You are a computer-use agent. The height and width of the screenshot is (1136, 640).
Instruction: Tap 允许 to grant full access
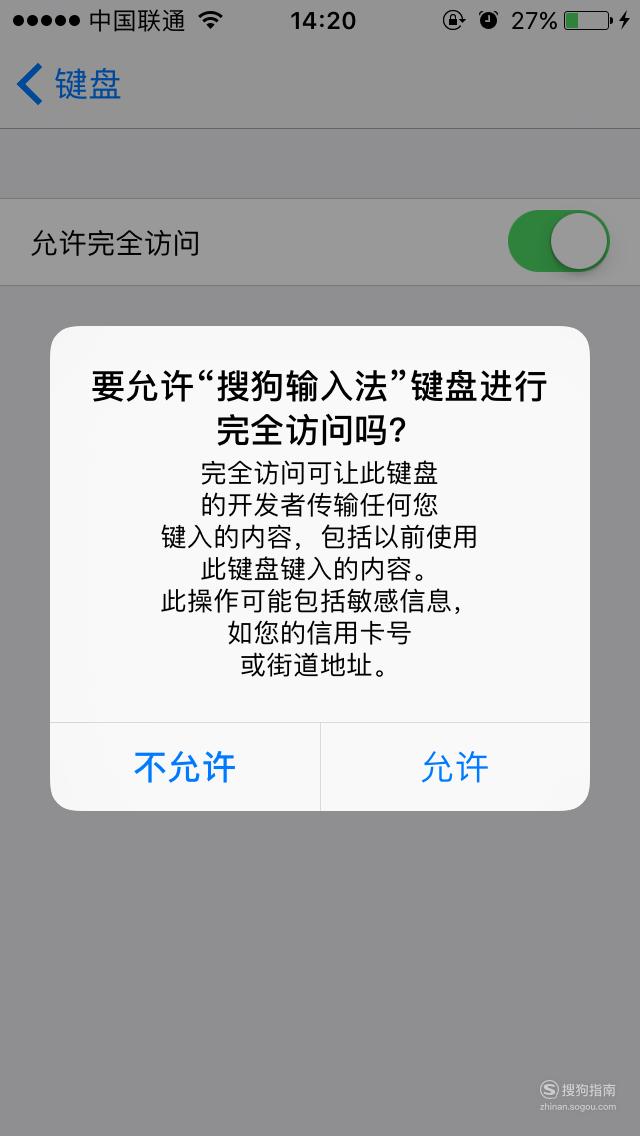pyautogui.click(x=454, y=767)
